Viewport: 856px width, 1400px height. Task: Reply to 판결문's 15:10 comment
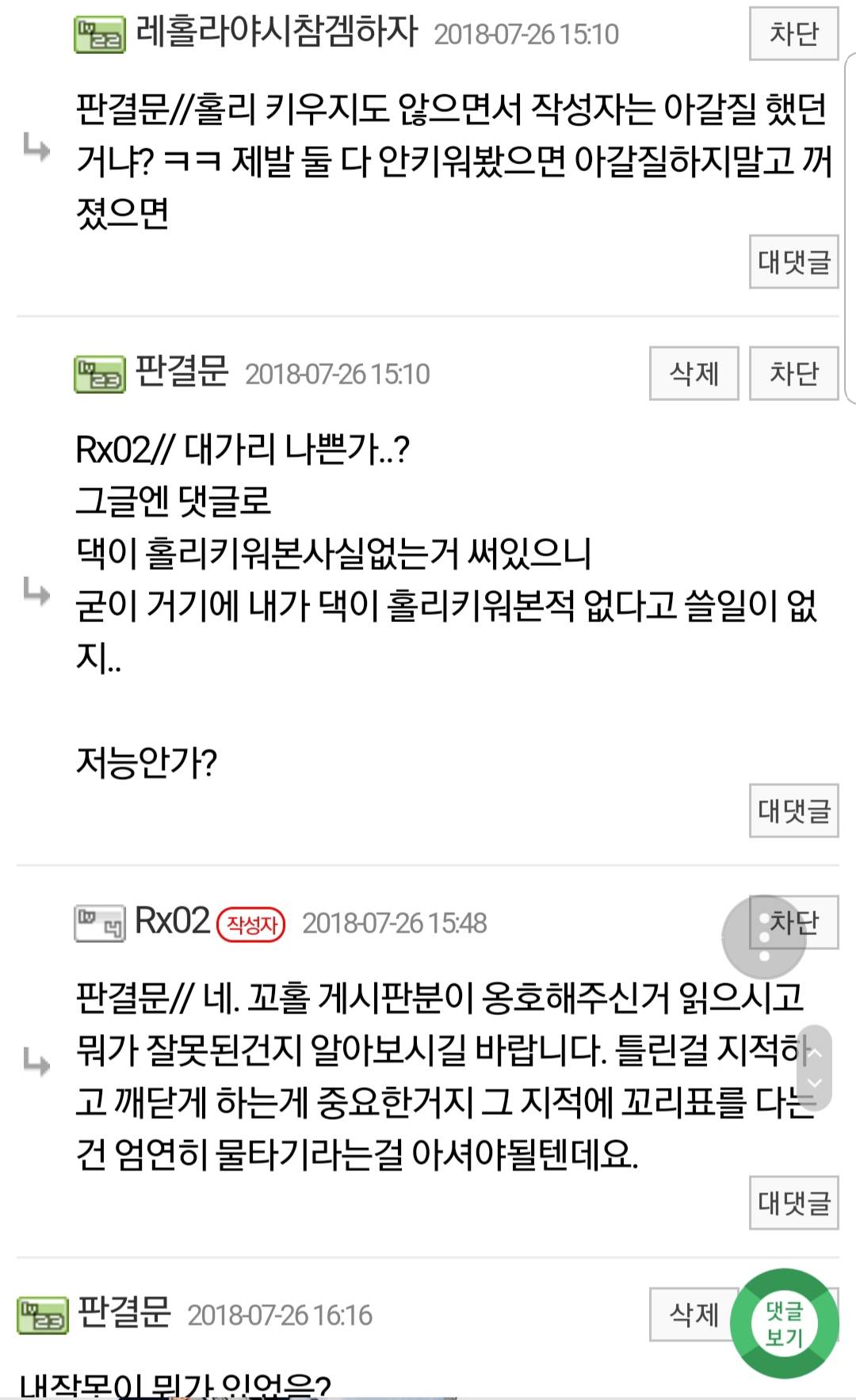pos(793,811)
